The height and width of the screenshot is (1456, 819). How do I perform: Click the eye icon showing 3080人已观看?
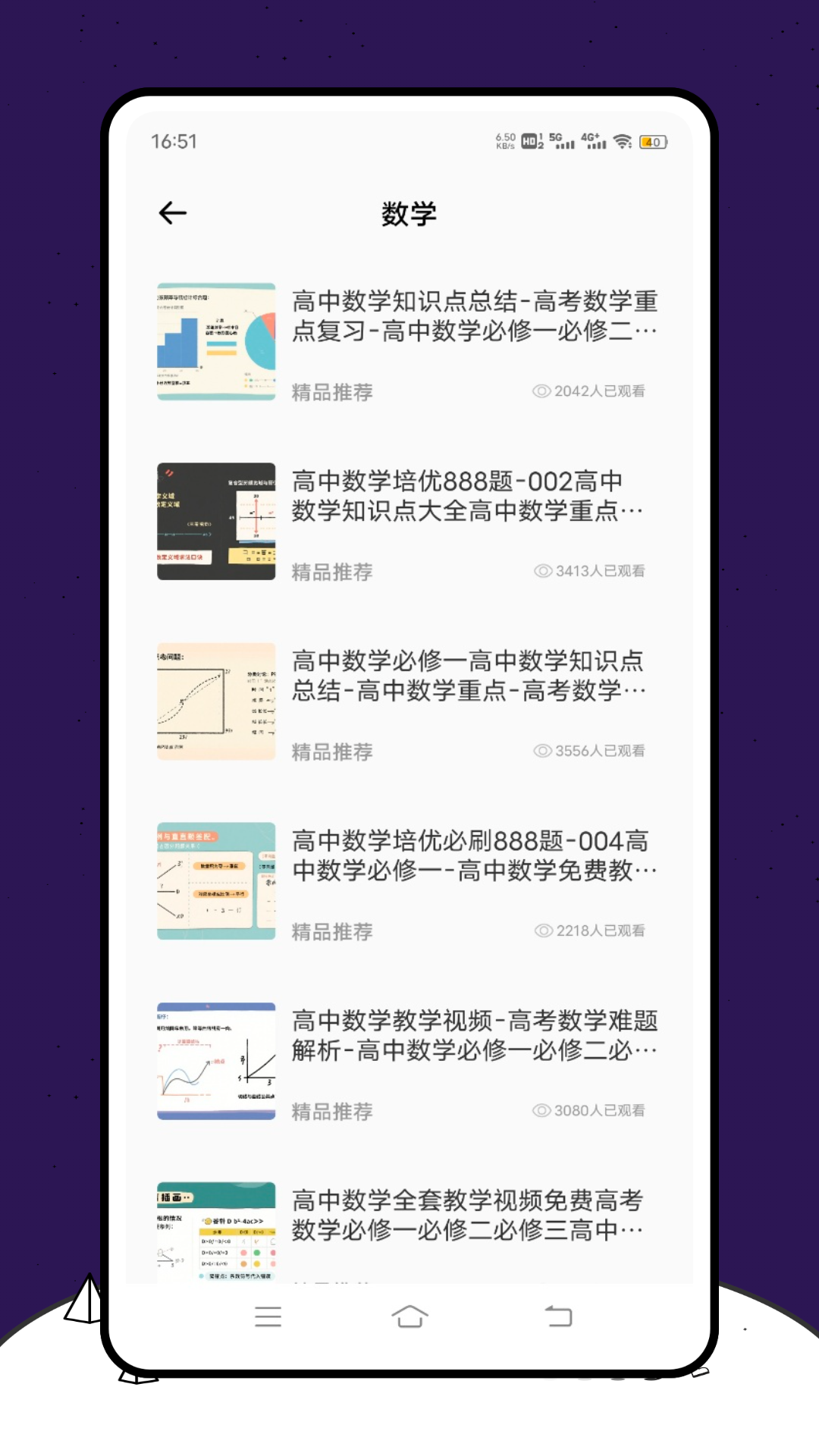point(541,1110)
